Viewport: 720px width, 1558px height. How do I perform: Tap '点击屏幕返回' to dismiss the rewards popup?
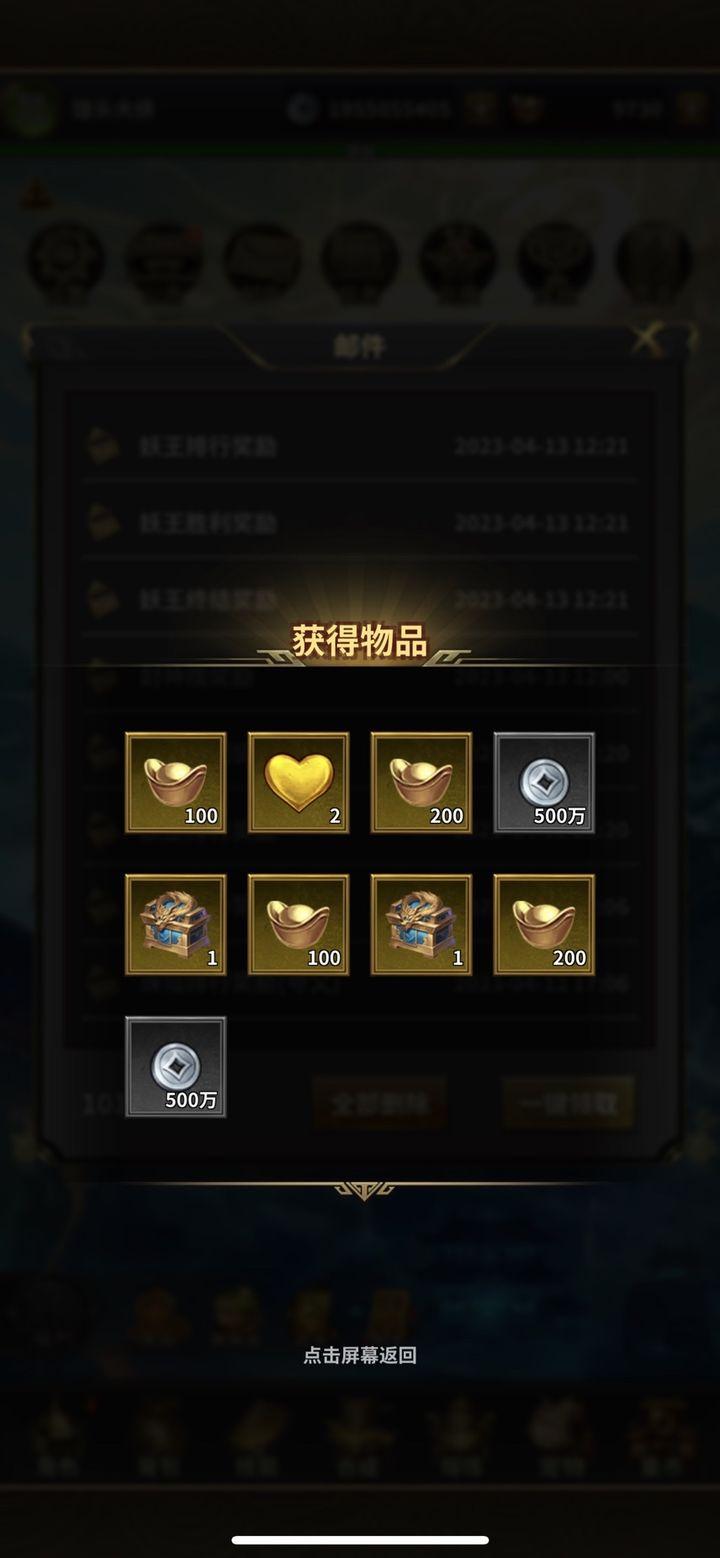(x=360, y=1356)
